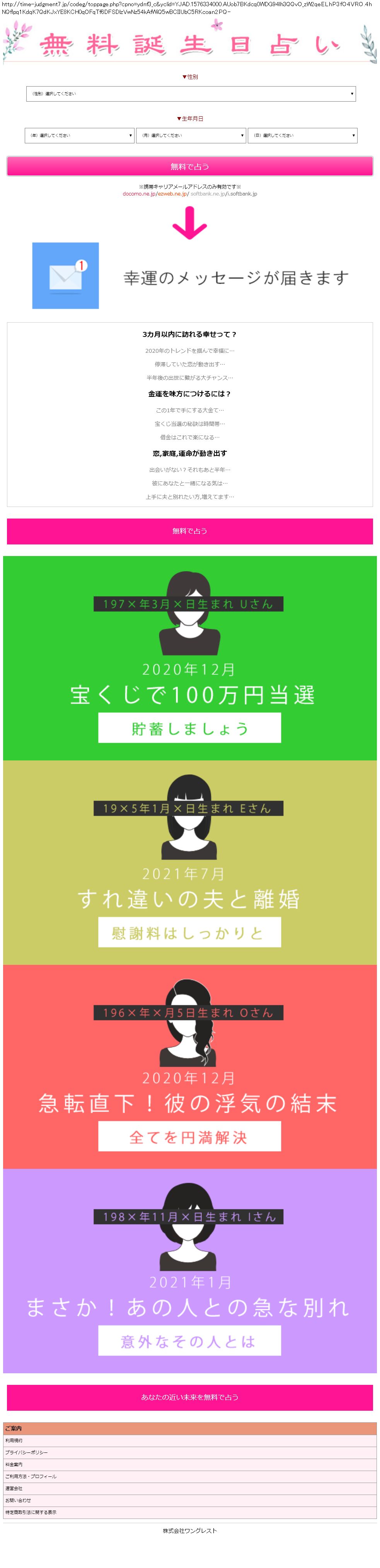Open the 性別 gender dropdown
Image resolution: width=380 pixels, height=1568 pixels.
tap(190, 94)
